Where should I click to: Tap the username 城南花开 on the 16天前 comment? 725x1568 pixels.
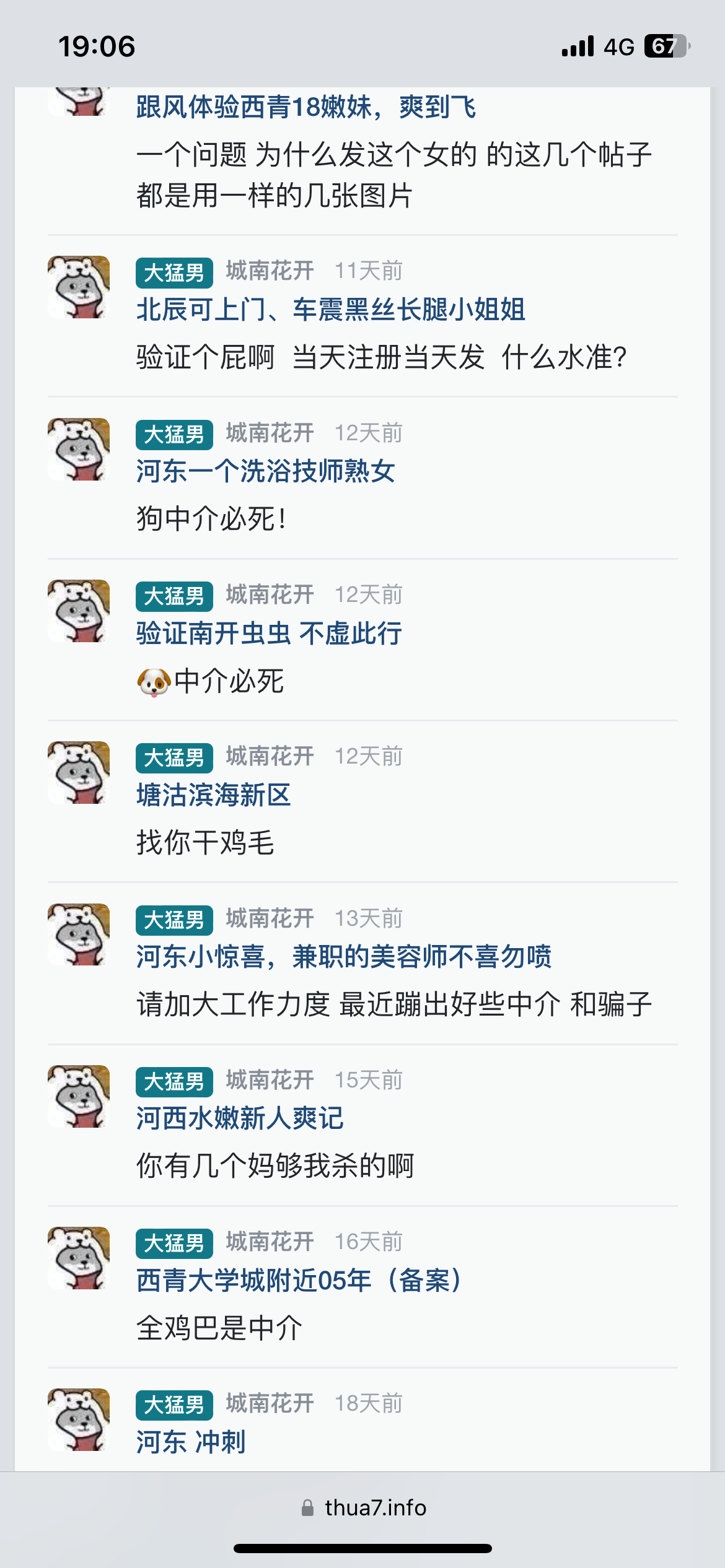[x=270, y=1242]
